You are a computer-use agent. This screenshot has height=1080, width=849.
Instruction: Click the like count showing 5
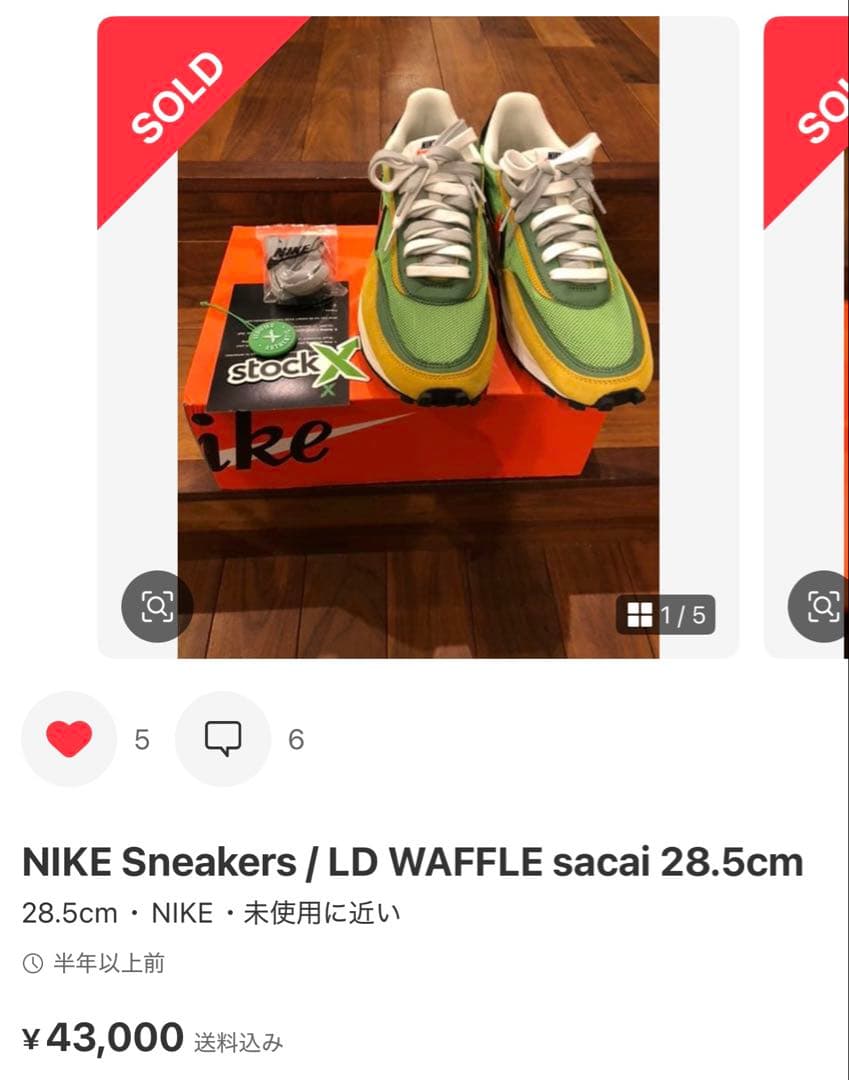tap(142, 740)
